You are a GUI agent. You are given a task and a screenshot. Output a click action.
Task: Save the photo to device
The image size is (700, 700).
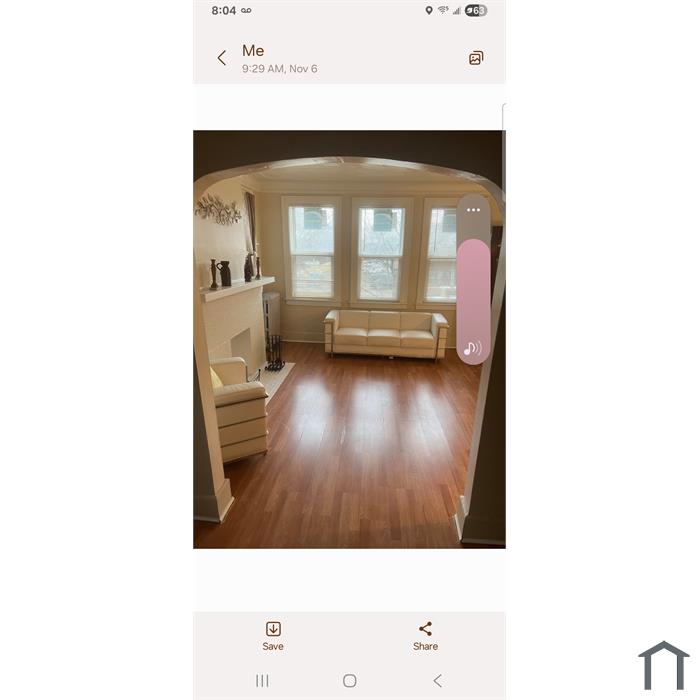[x=273, y=635]
